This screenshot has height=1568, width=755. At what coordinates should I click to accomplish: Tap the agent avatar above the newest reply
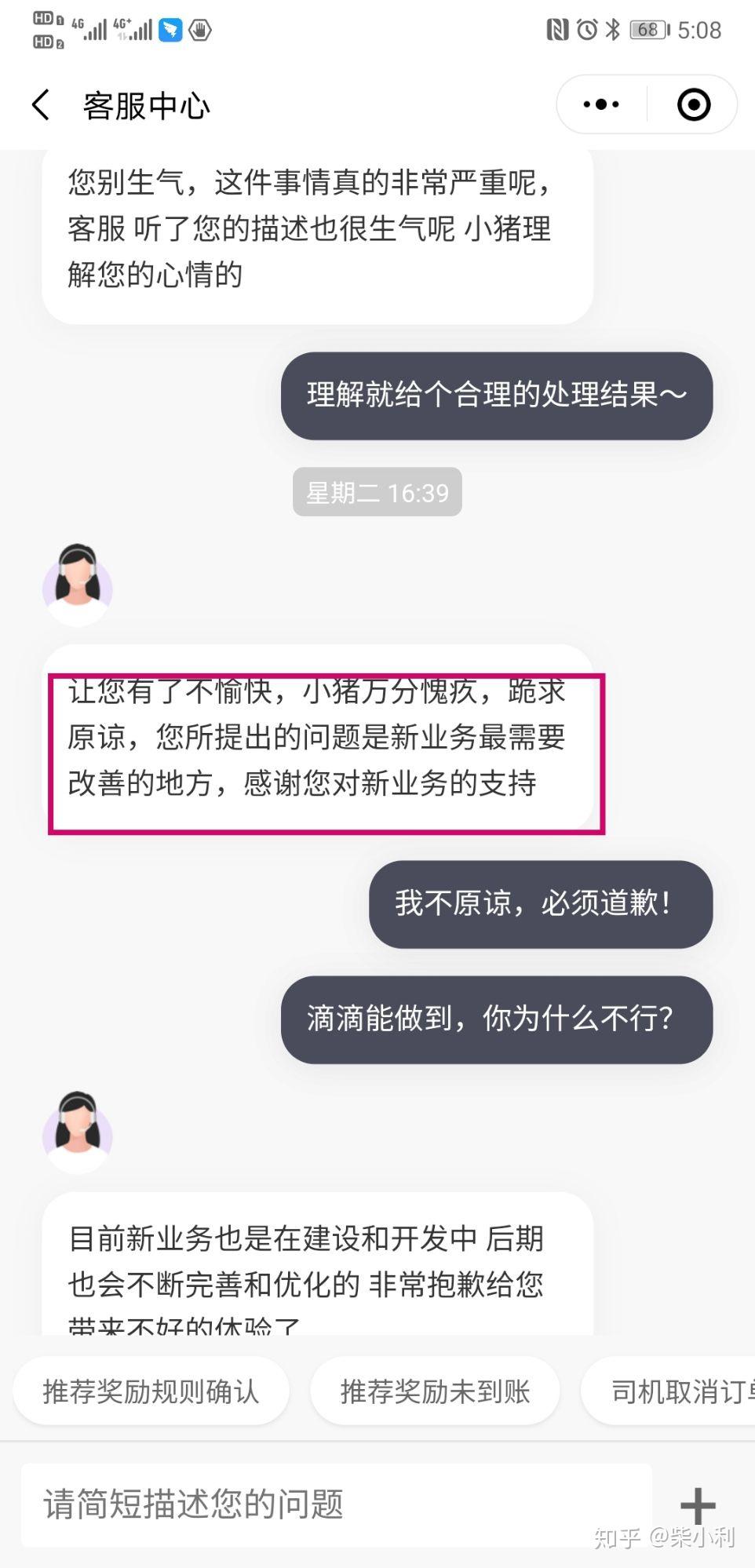coord(78,1135)
